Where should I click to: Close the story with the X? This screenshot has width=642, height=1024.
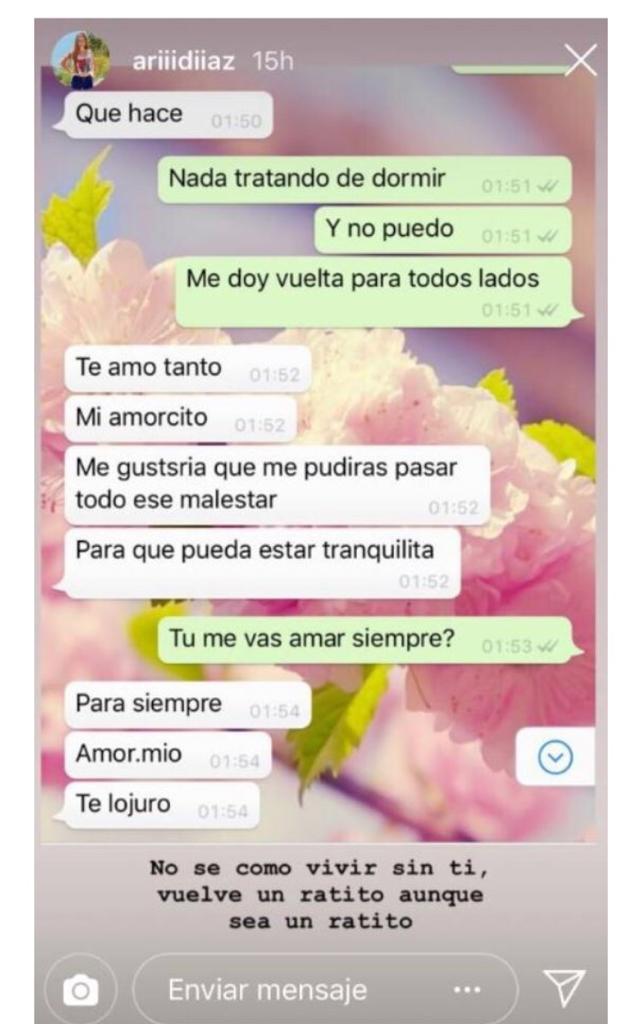pos(580,60)
